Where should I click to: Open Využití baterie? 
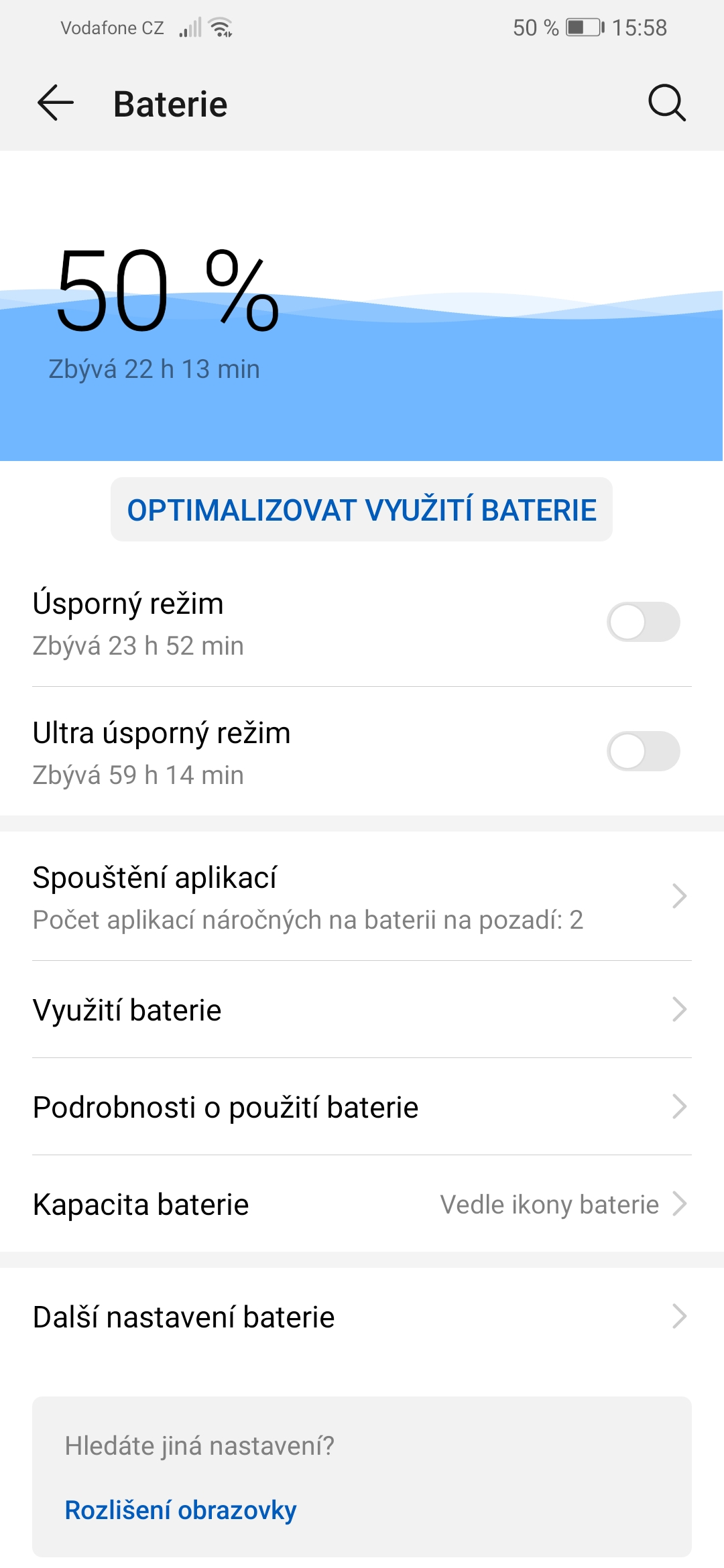362,1010
